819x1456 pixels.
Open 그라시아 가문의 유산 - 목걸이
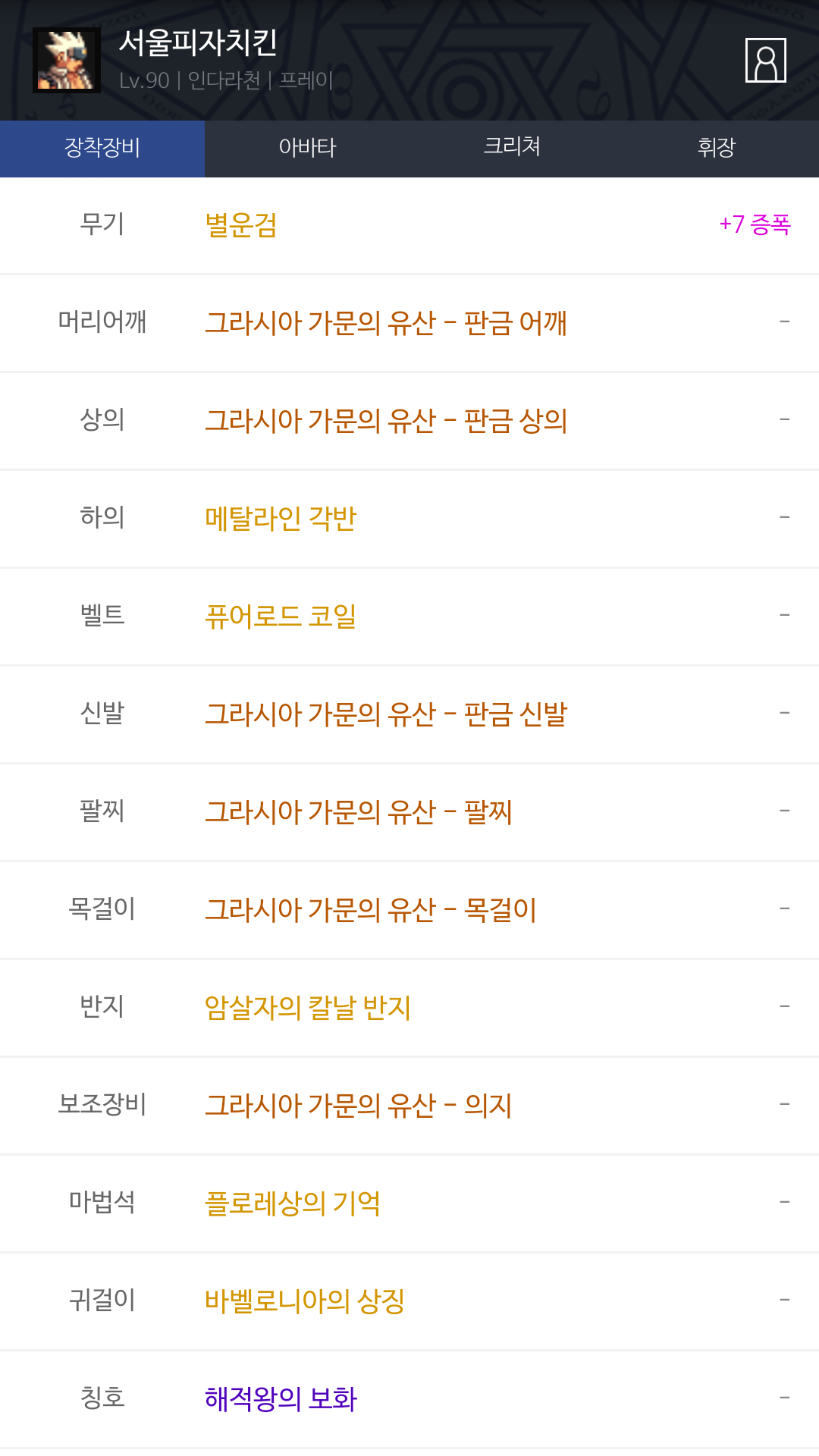(x=371, y=910)
